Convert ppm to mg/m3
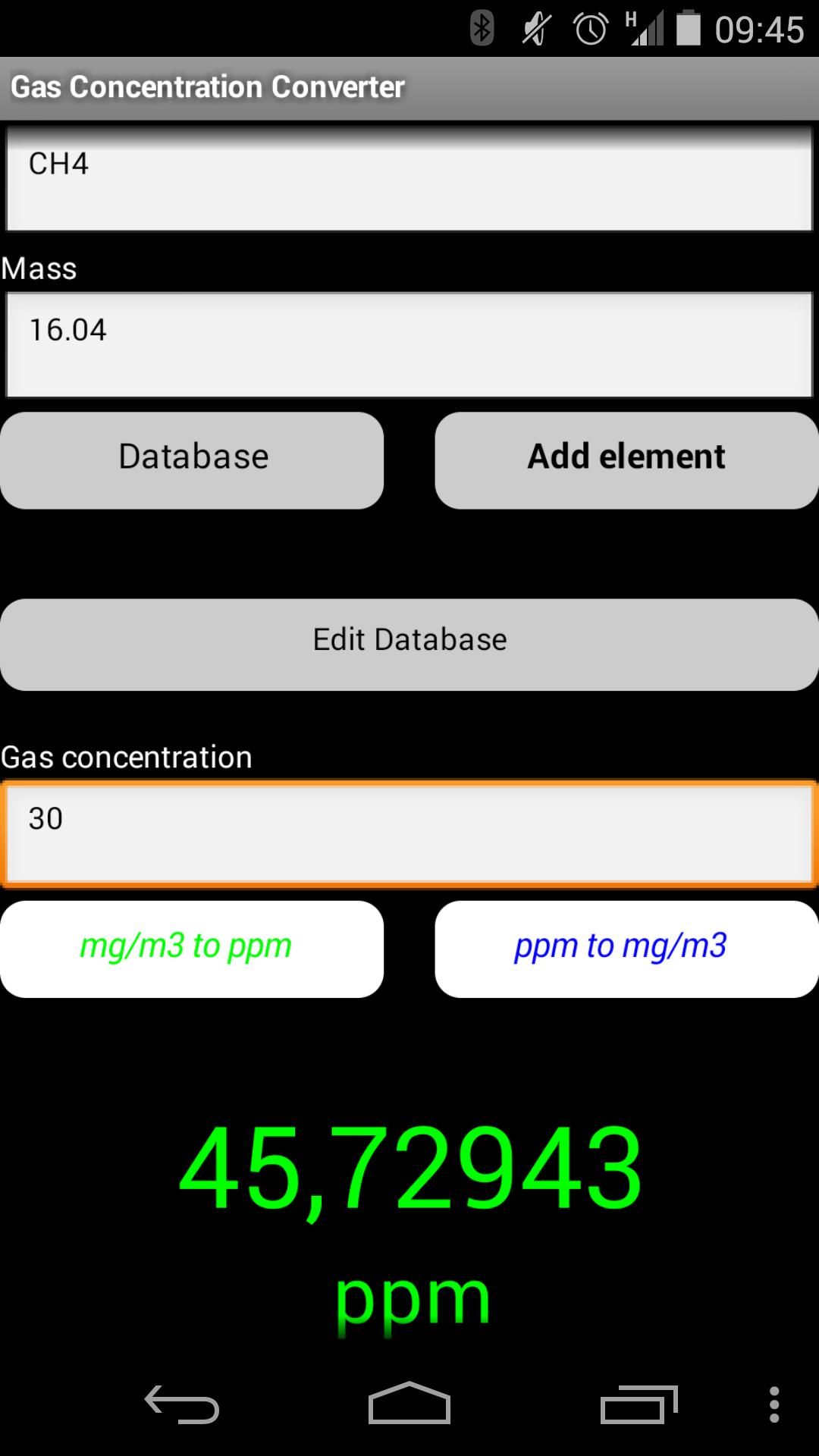Screen dimensions: 819x1456 (x=626, y=949)
